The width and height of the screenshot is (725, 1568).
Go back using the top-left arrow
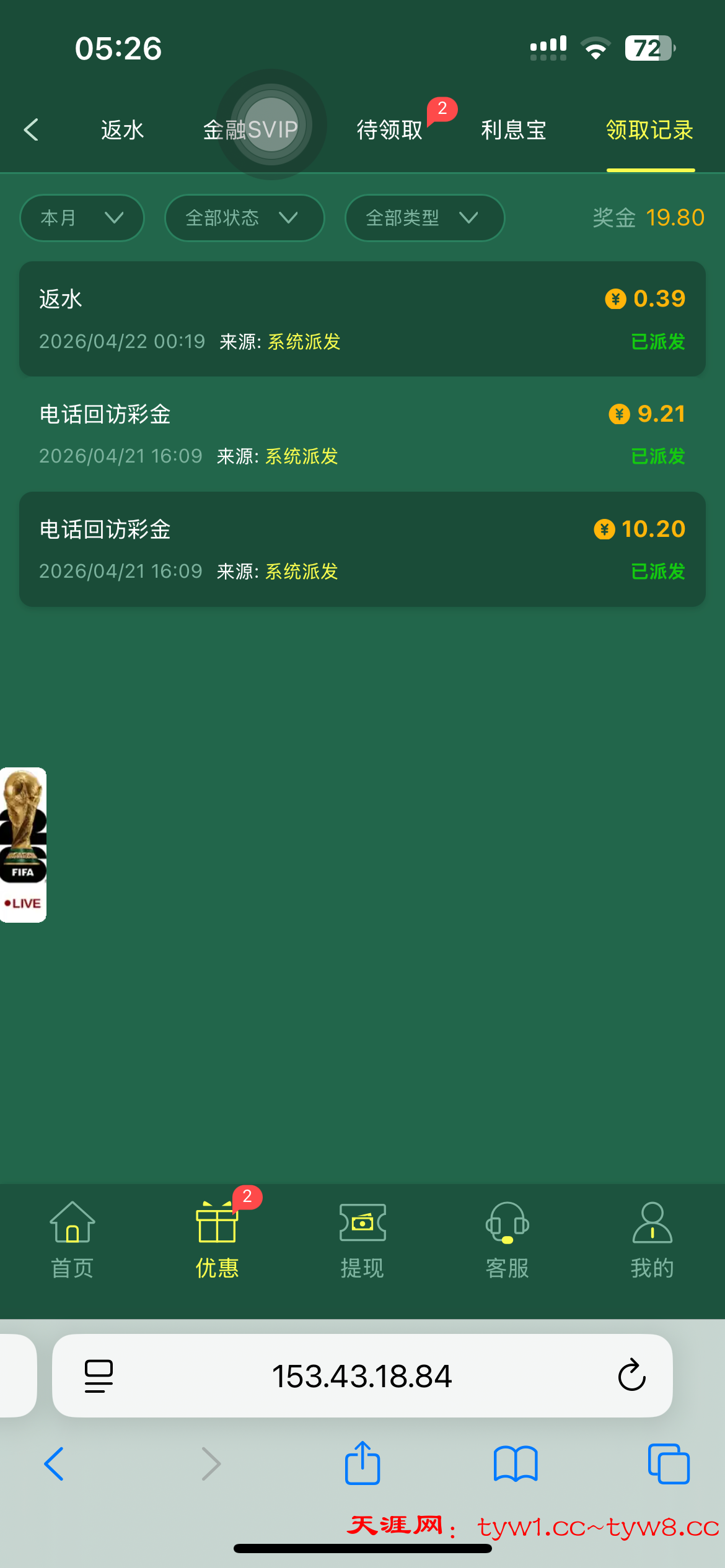[31, 129]
